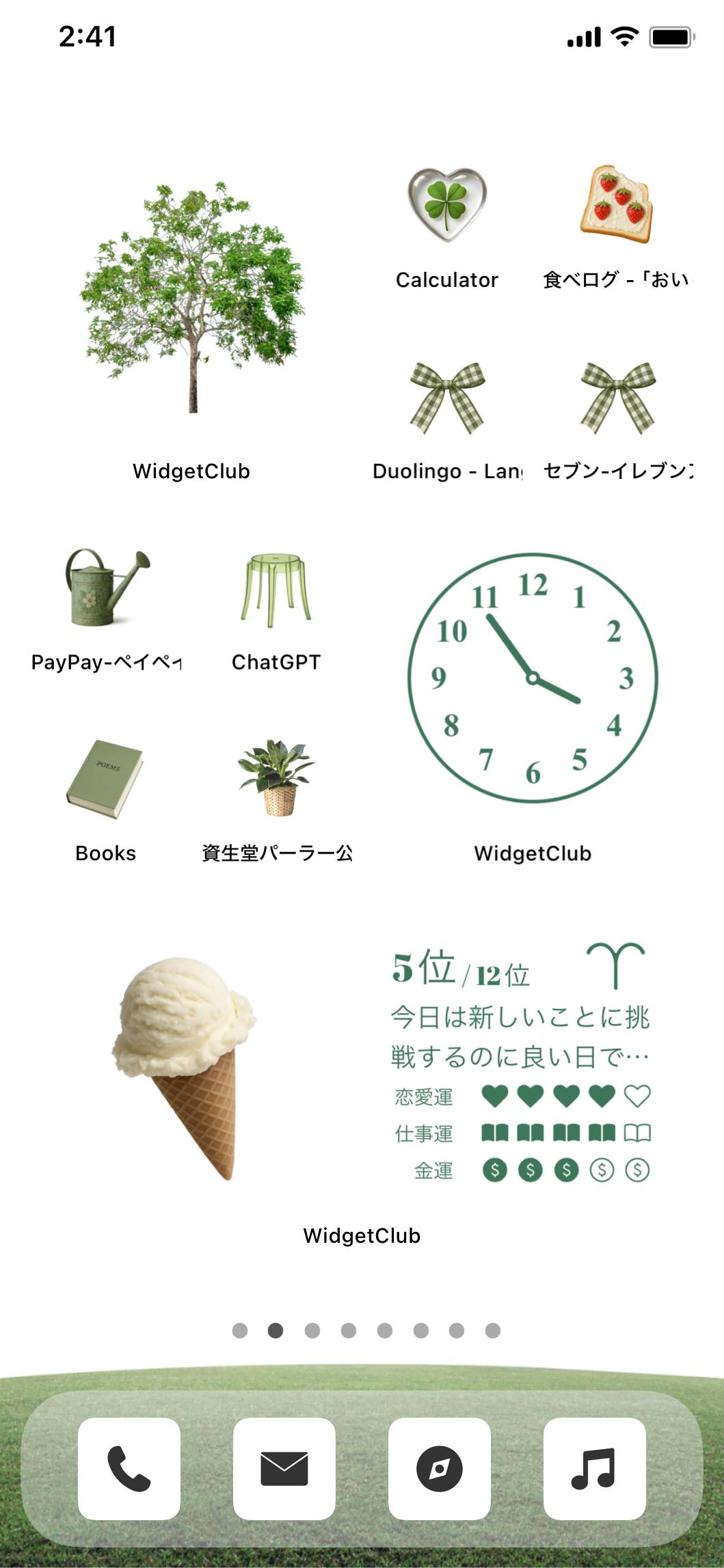Open the Music app in the dock
Viewport: 724px width, 1568px height.
coord(594,1468)
